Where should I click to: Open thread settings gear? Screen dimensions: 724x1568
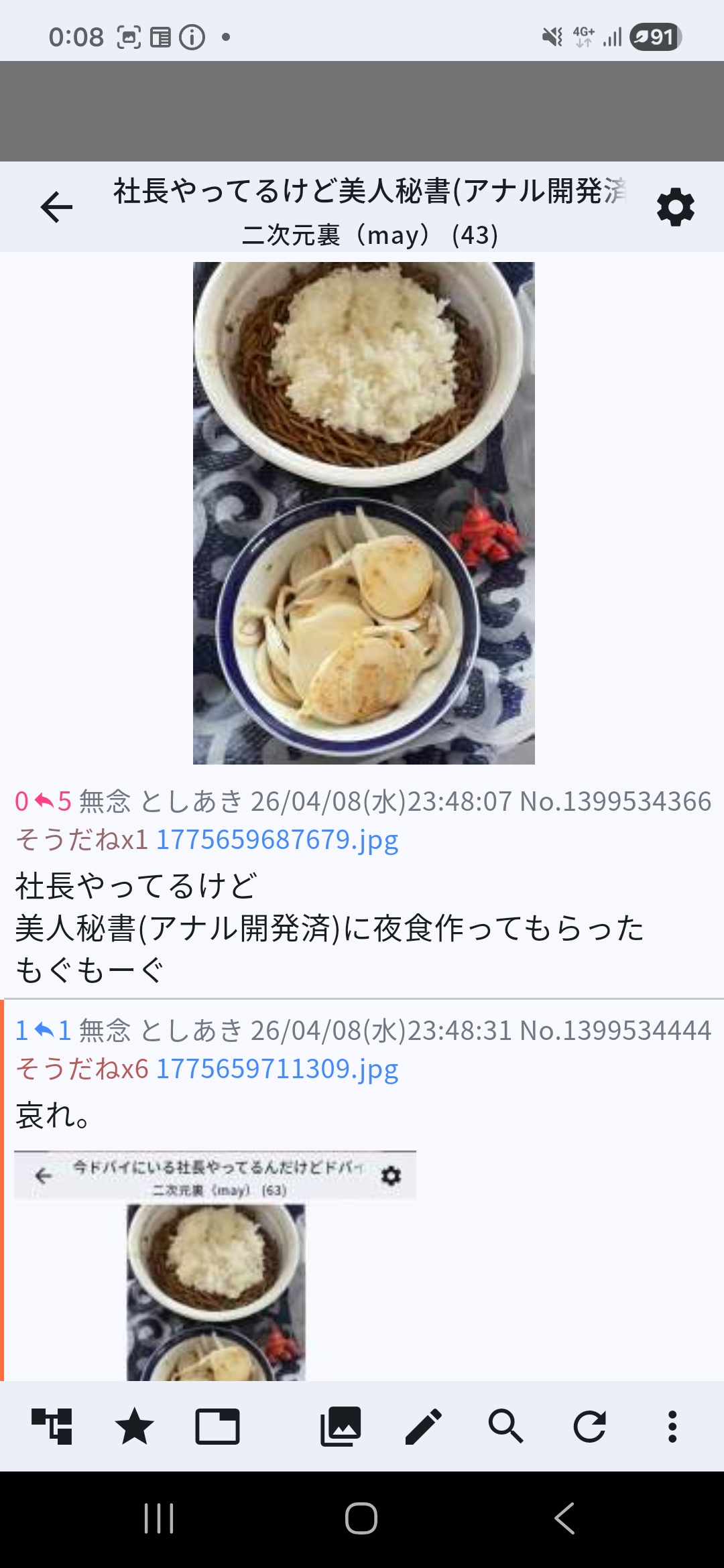click(675, 207)
